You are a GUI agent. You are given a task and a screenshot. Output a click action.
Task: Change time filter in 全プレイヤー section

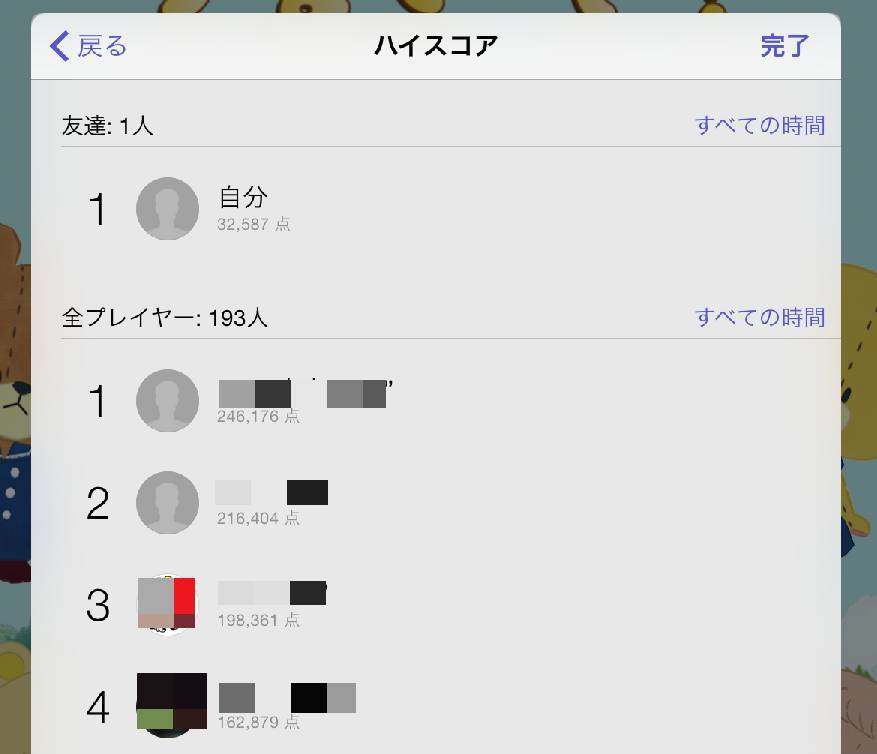point(760,318)
